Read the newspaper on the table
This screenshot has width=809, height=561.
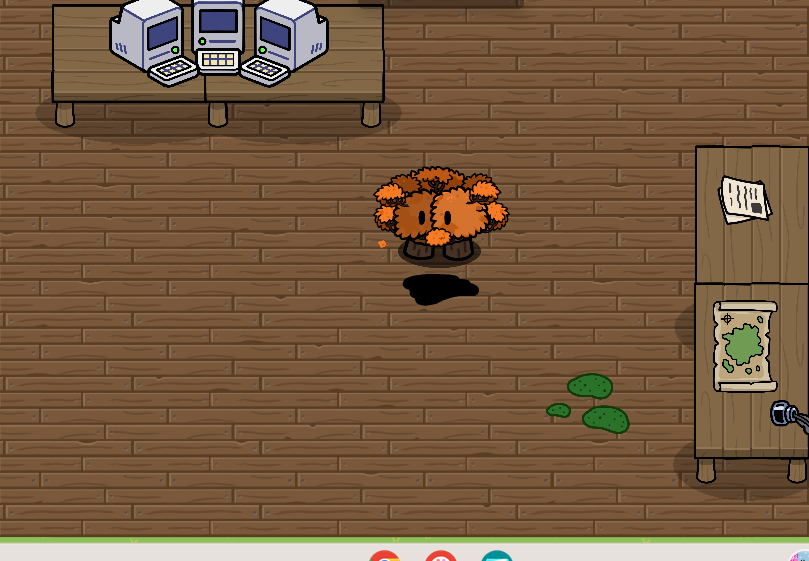744,198
